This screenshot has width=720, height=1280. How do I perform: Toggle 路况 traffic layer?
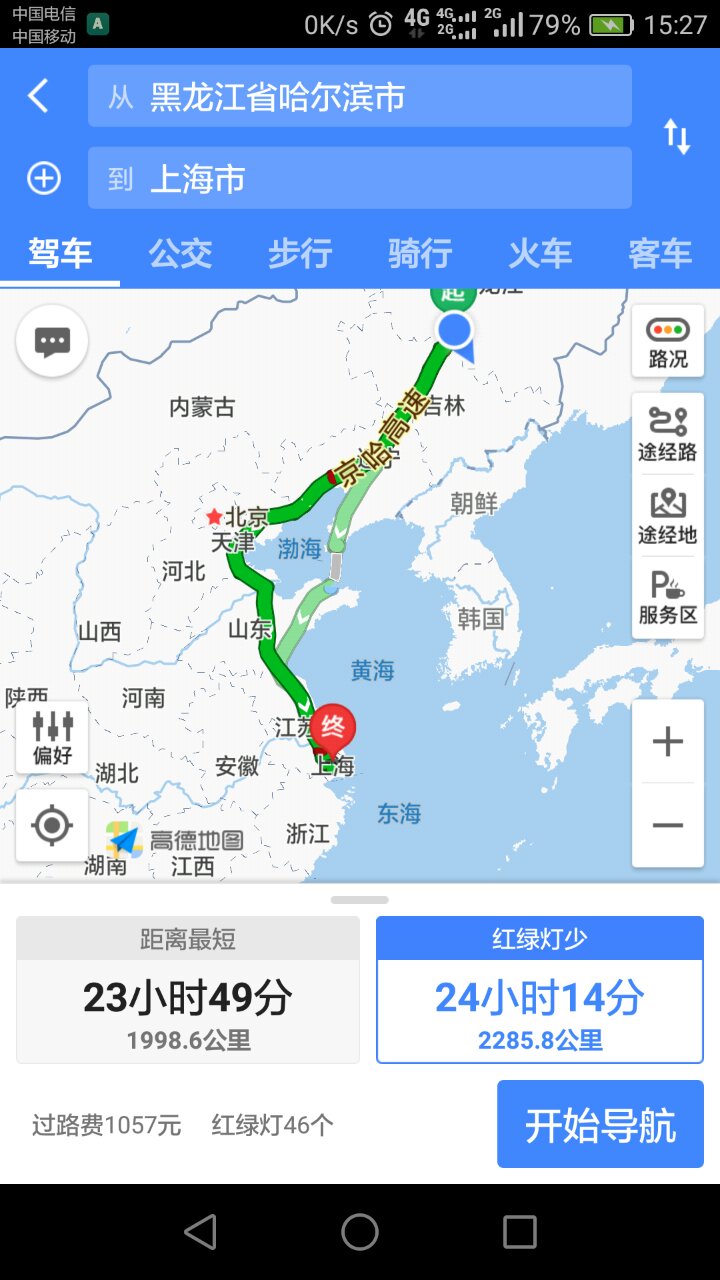pos(668,341)
